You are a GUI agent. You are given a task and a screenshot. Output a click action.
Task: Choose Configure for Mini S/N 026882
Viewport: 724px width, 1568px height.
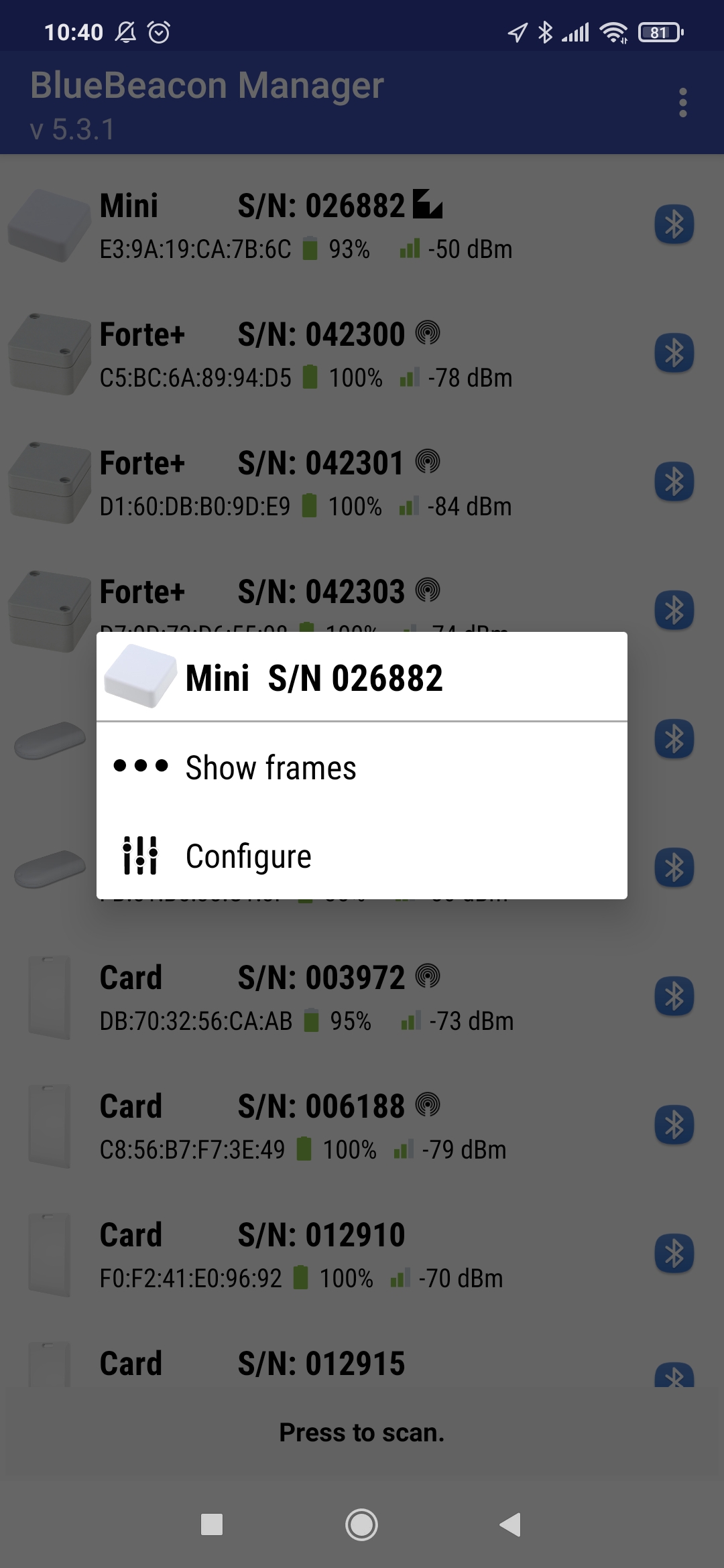click(x=362, y=855)
